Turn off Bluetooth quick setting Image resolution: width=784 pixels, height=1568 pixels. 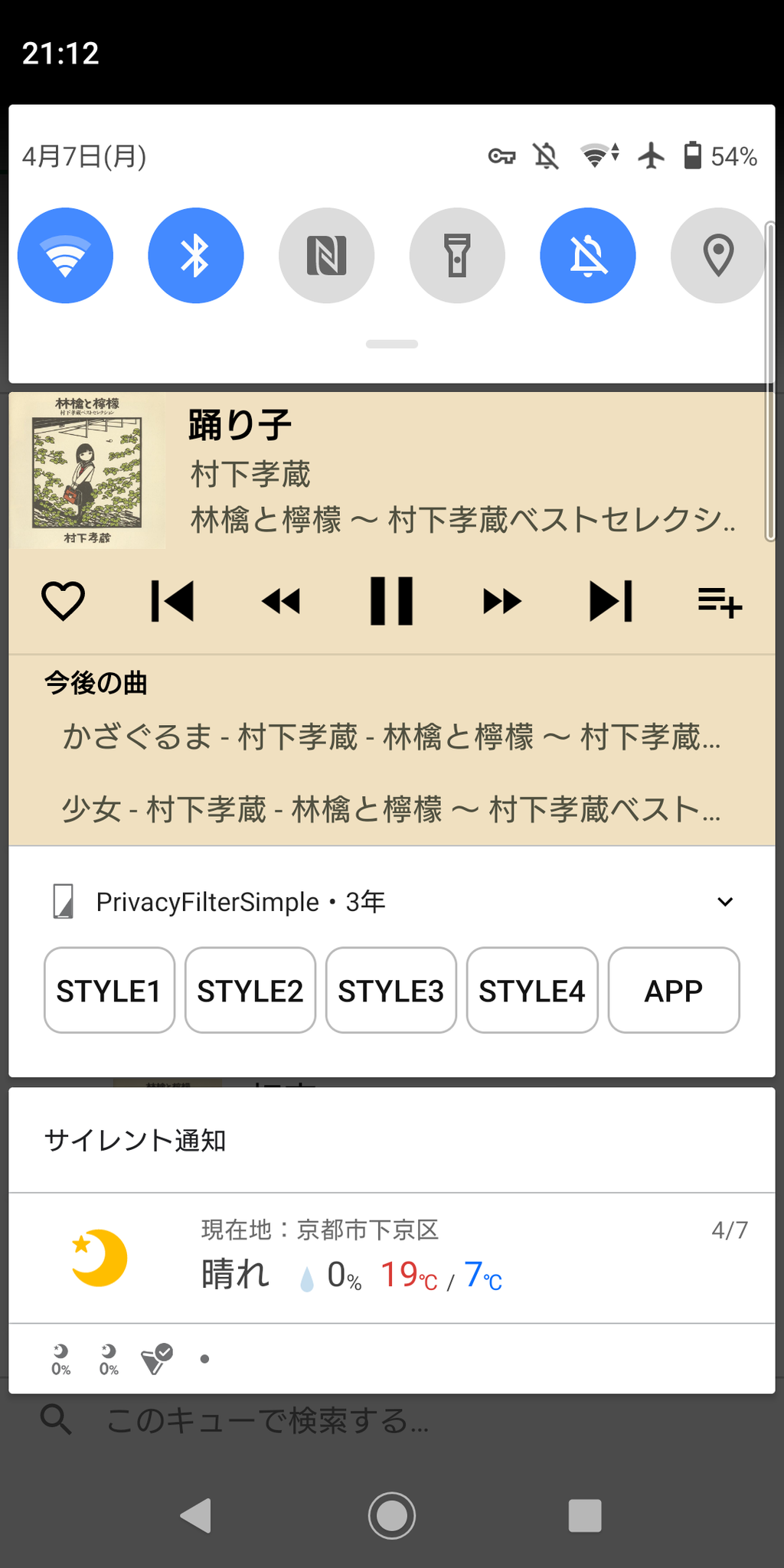click(196, 256)
